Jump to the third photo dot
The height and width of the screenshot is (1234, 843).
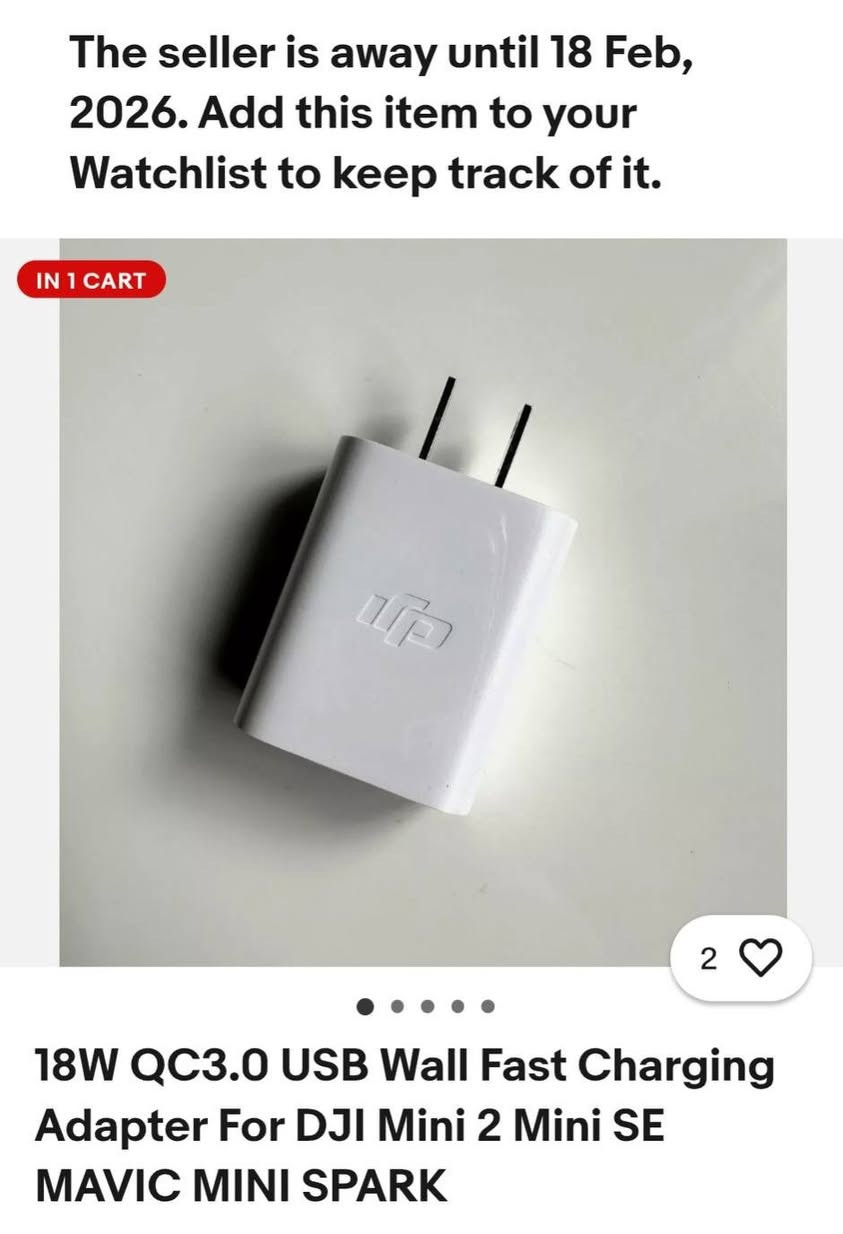click(x=427, y=1006)
